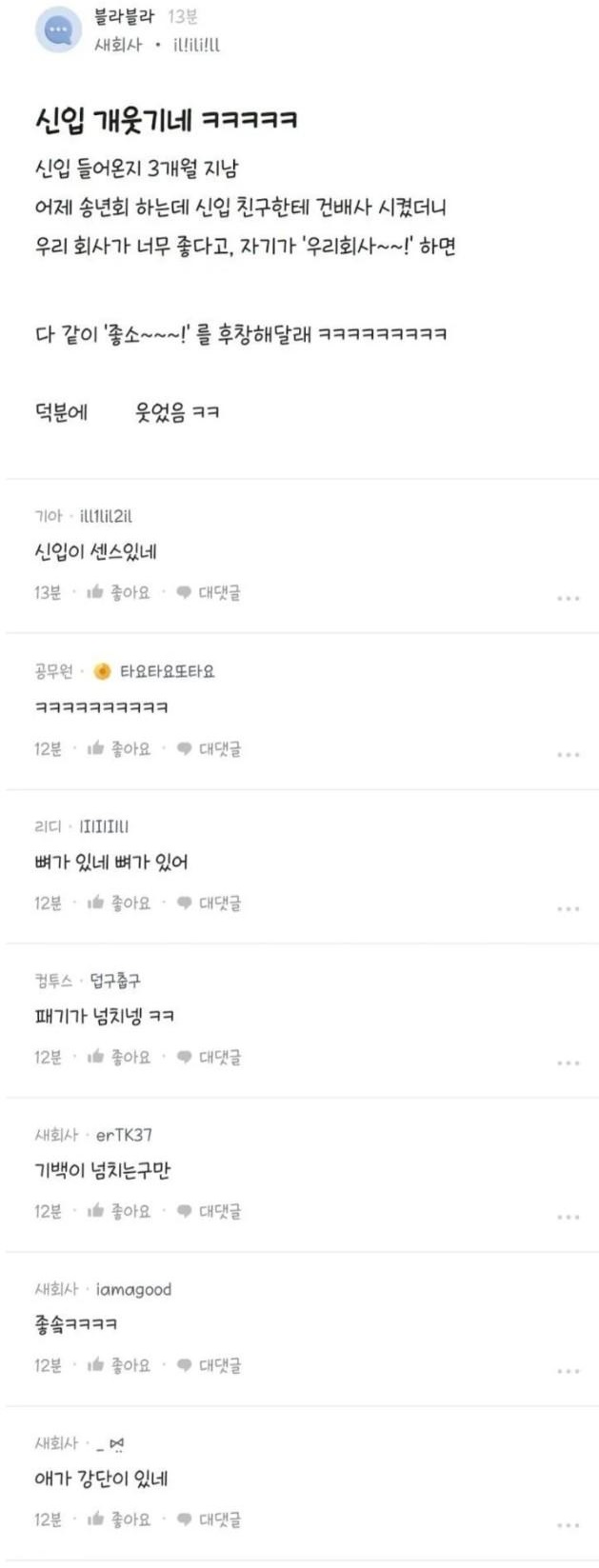
Task: Open overflow menu on '신입이 센스있네' comment
Action: tap(568, 599)
